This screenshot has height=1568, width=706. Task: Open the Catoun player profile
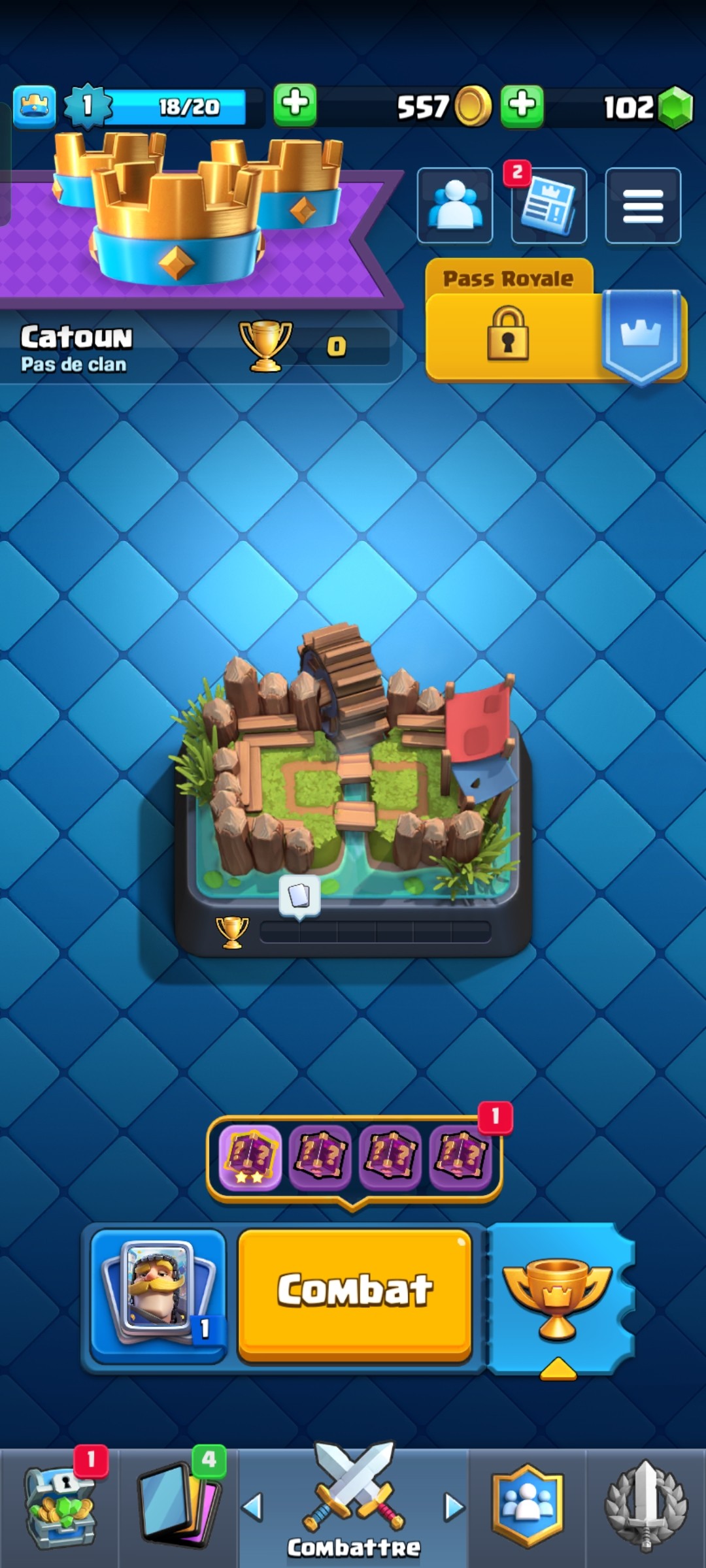pyautogui.click(x=196, y=346)
